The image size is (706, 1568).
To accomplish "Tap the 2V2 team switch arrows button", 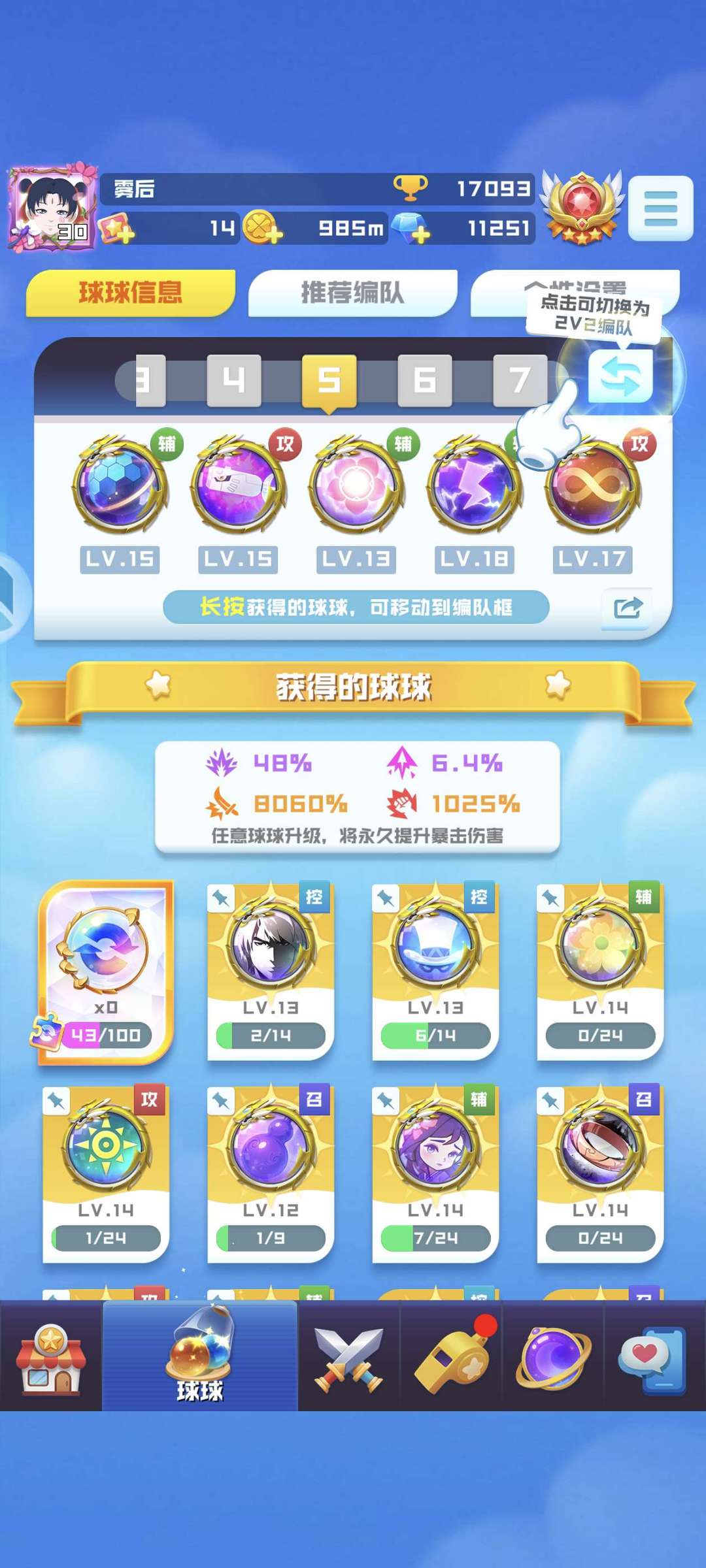I will [x=620, y=377].
